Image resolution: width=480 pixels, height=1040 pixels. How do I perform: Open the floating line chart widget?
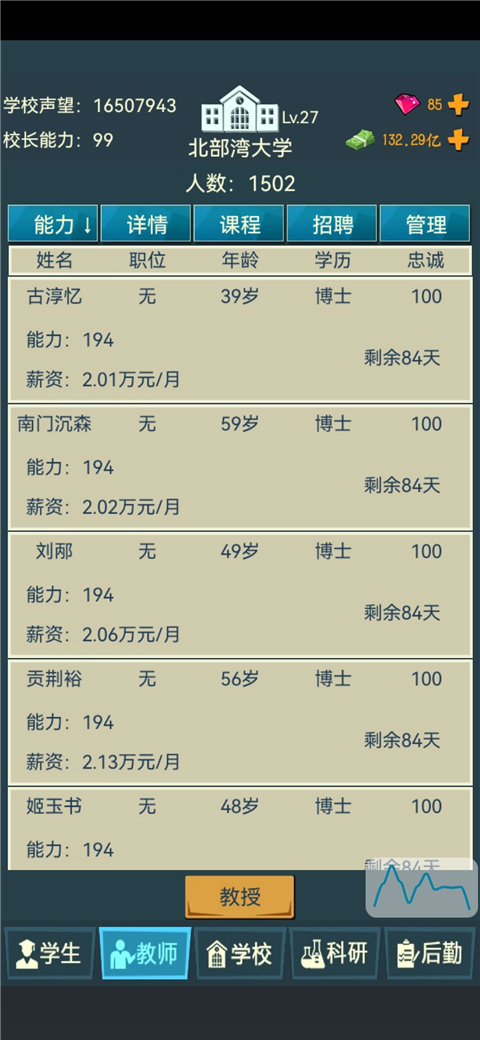tap(422, 887)
